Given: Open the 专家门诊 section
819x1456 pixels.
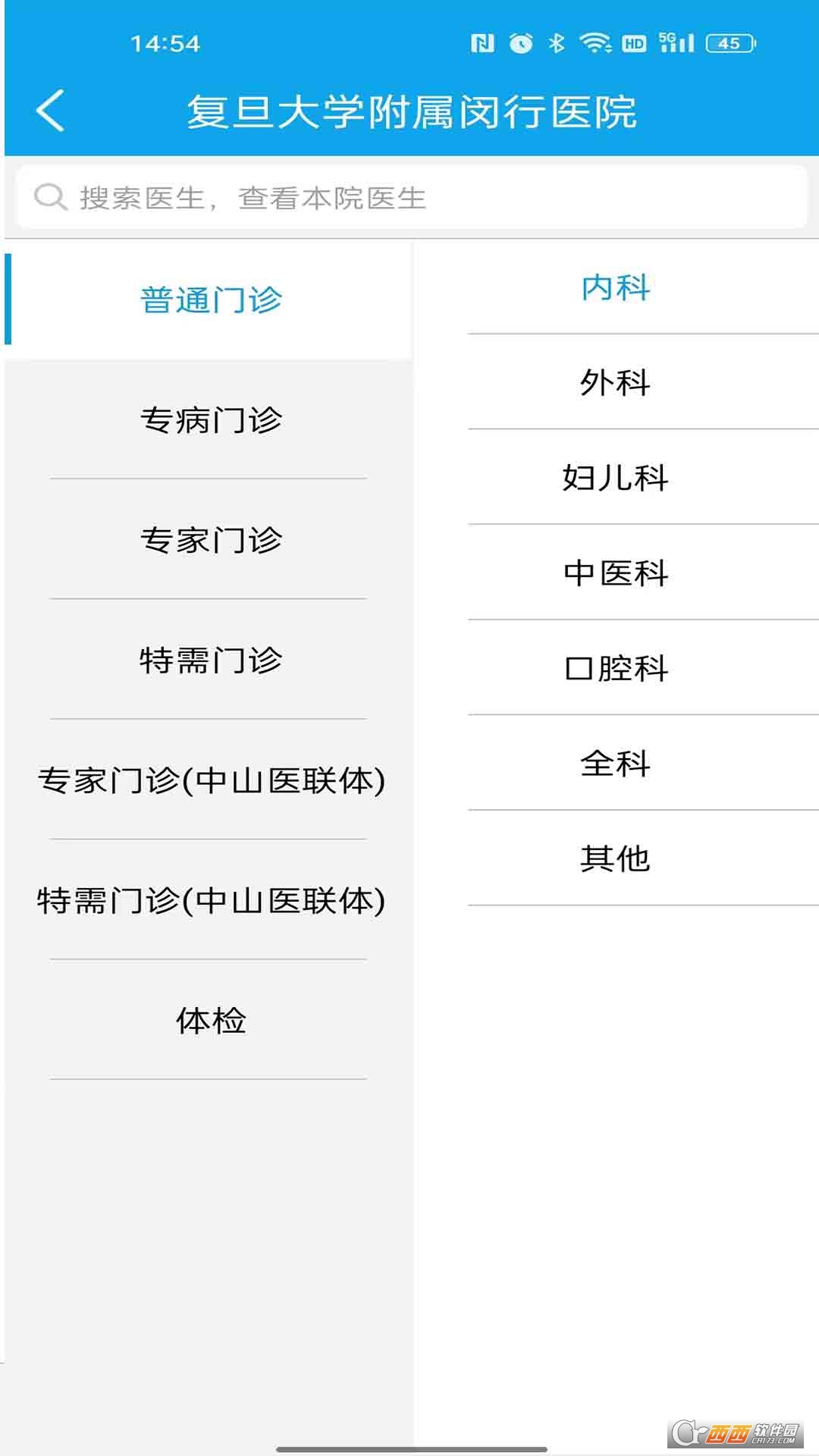Looking at the screenshot, I should (212, 540).
